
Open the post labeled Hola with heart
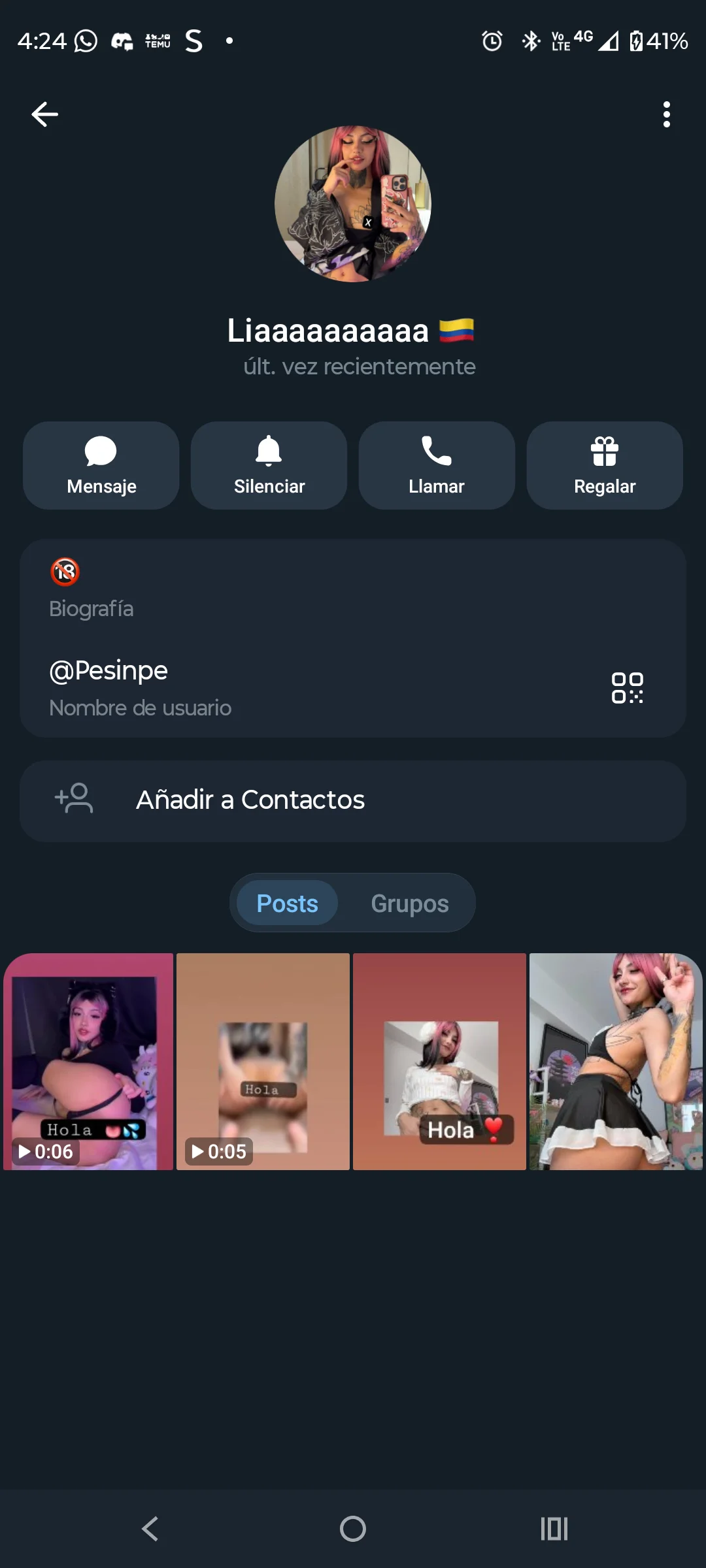pyautogui.click(x=439, y=1061)
